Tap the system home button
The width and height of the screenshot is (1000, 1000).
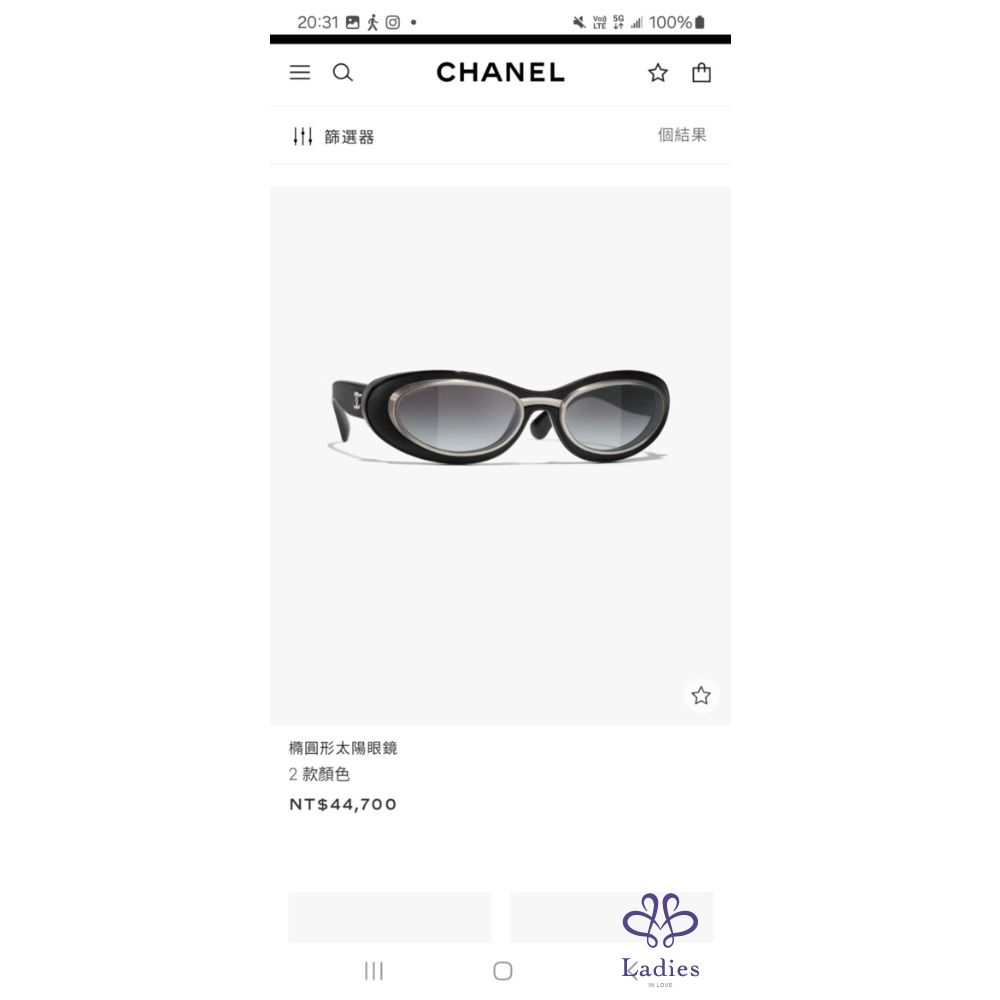(x=503, y=971)
